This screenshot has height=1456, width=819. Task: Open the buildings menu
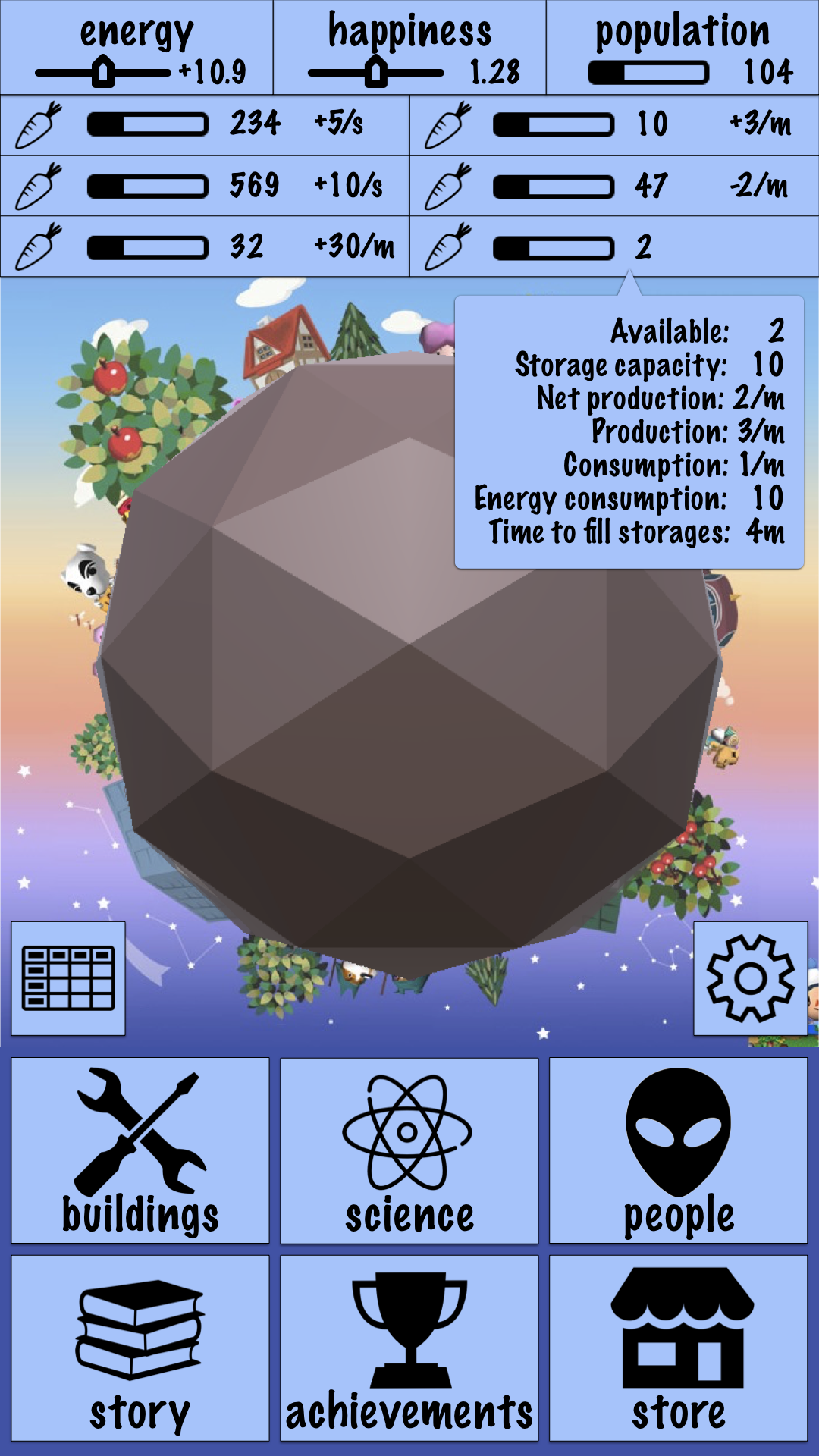140,1150
